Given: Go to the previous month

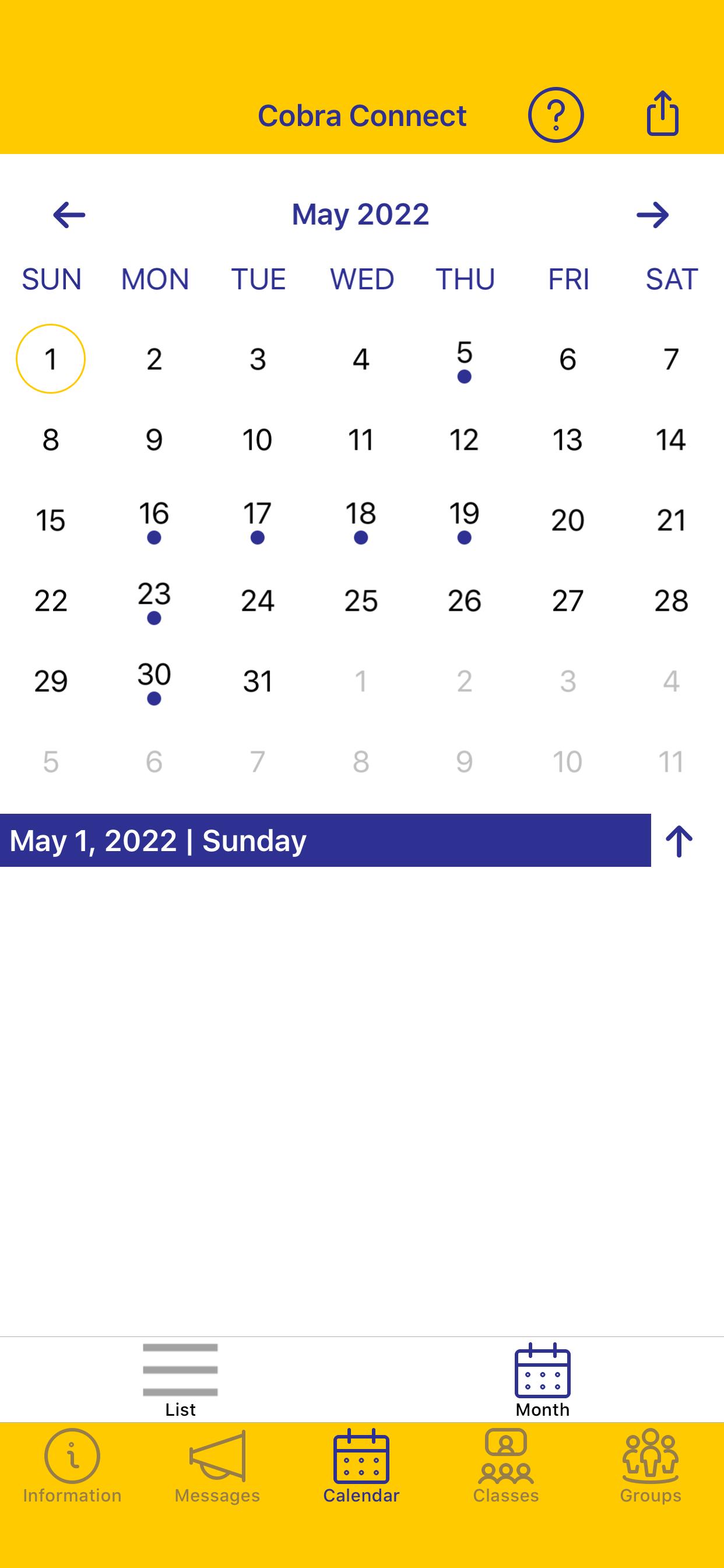Looking at the screenshot, I should tap(69, 215).
